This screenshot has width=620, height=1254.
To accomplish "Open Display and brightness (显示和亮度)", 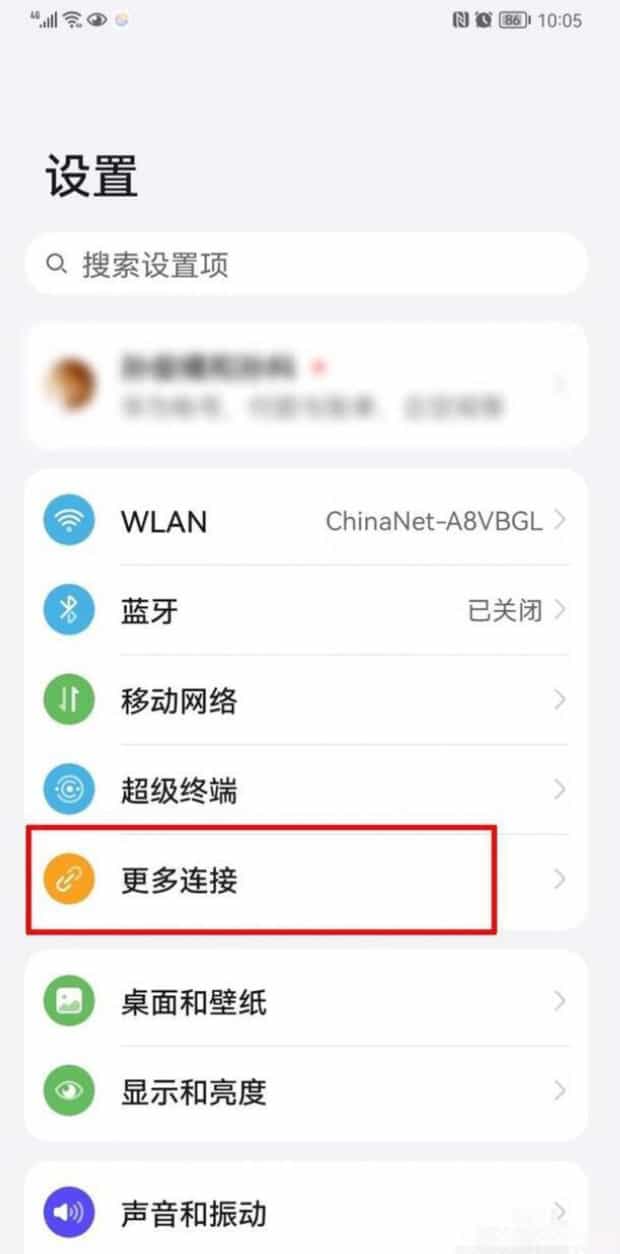I will point(306,1091).
